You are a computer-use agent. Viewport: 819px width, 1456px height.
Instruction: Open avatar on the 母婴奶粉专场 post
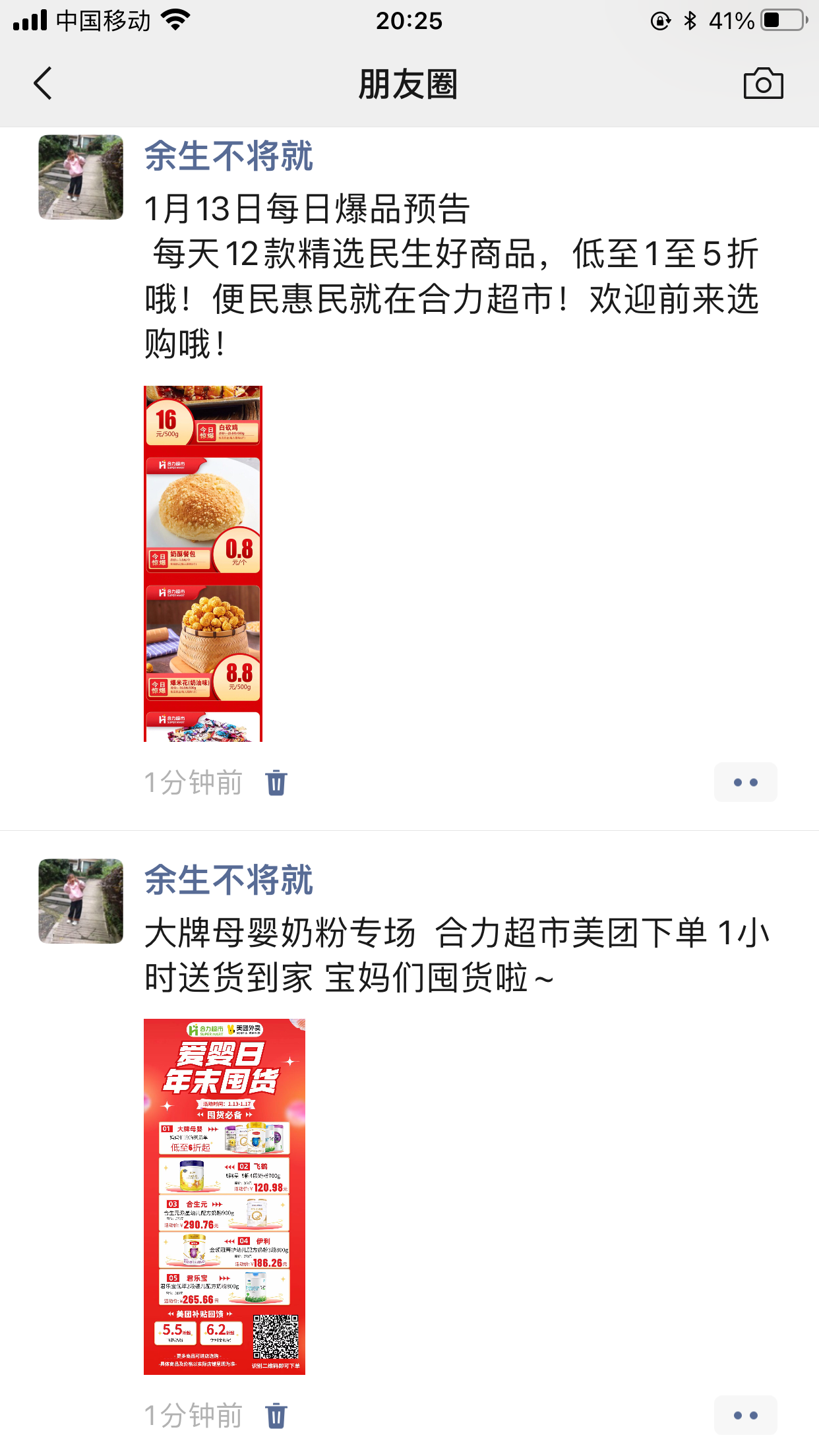80,901
